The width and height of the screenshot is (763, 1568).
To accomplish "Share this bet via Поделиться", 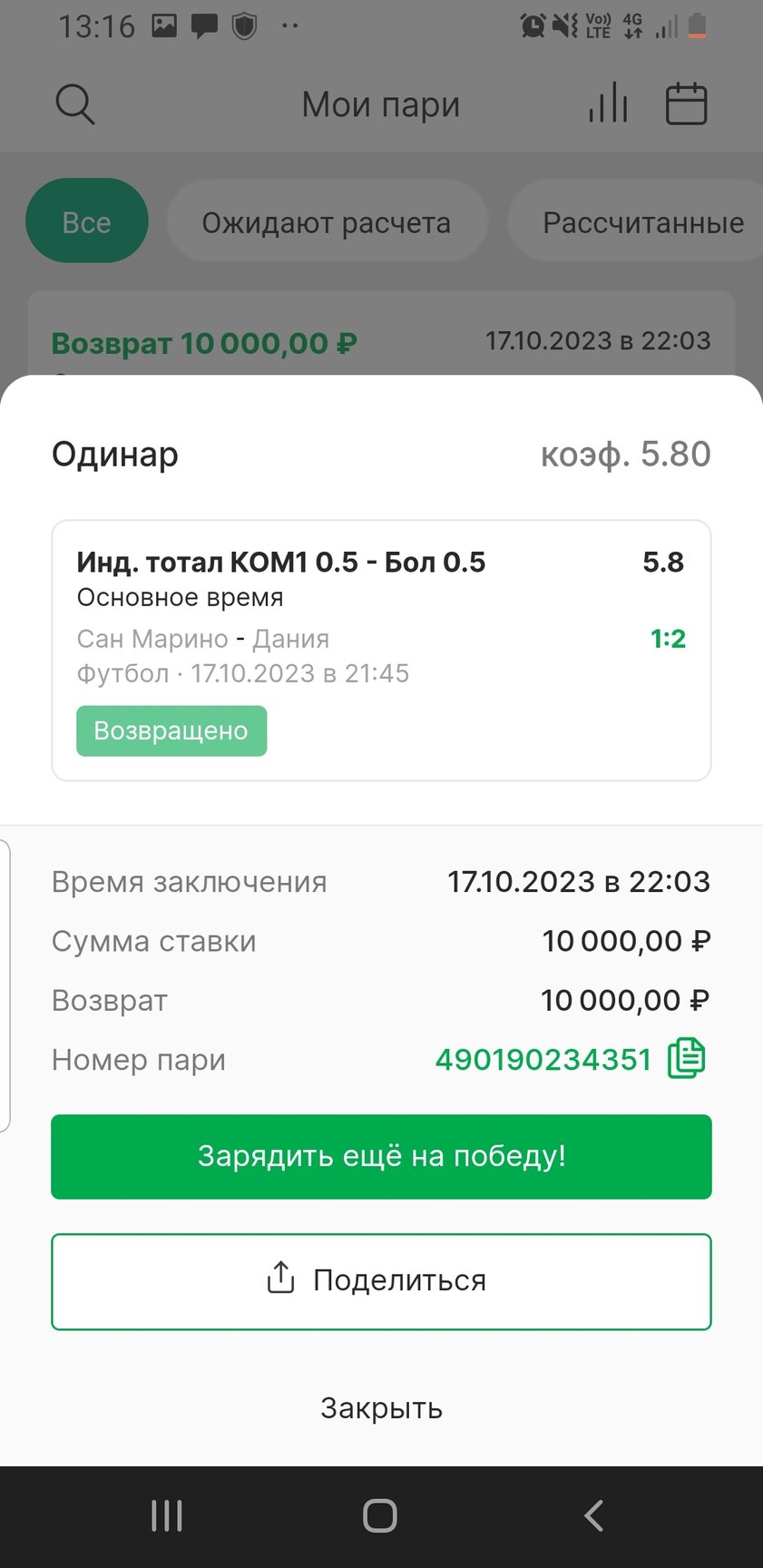I will pyautogui.click(x=381, y=1281).
